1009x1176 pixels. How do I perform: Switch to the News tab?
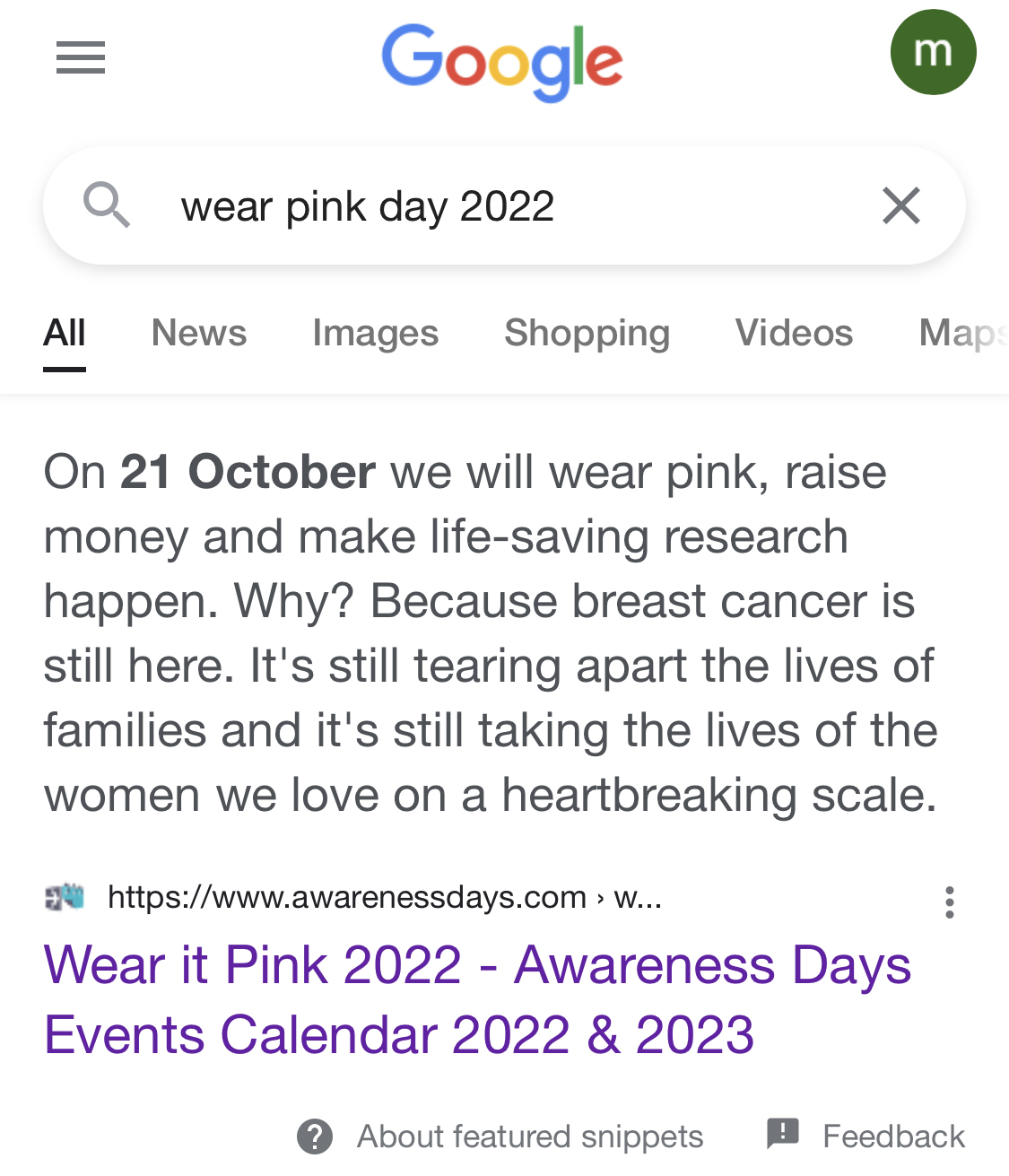(198, 333)
